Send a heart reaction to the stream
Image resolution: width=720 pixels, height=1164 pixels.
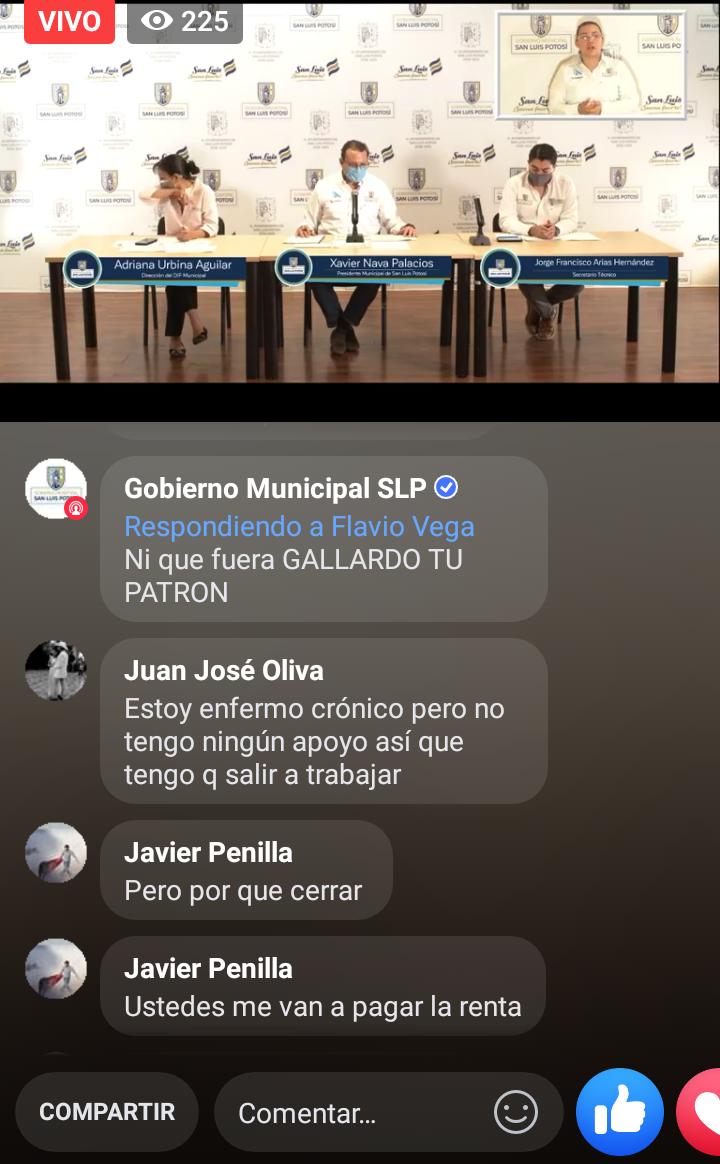coord(702,1112)
